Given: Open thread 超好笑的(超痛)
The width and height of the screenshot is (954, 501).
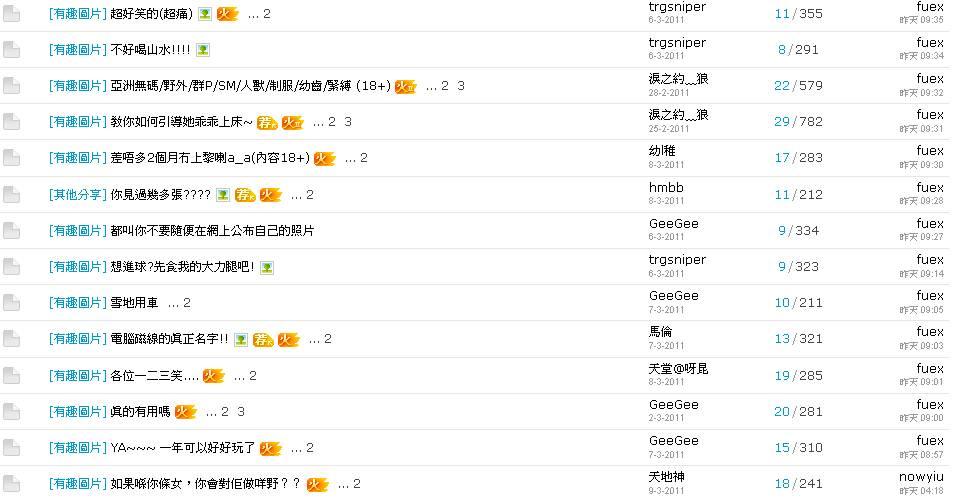Looking at the screenshot, I should point(151,14).
